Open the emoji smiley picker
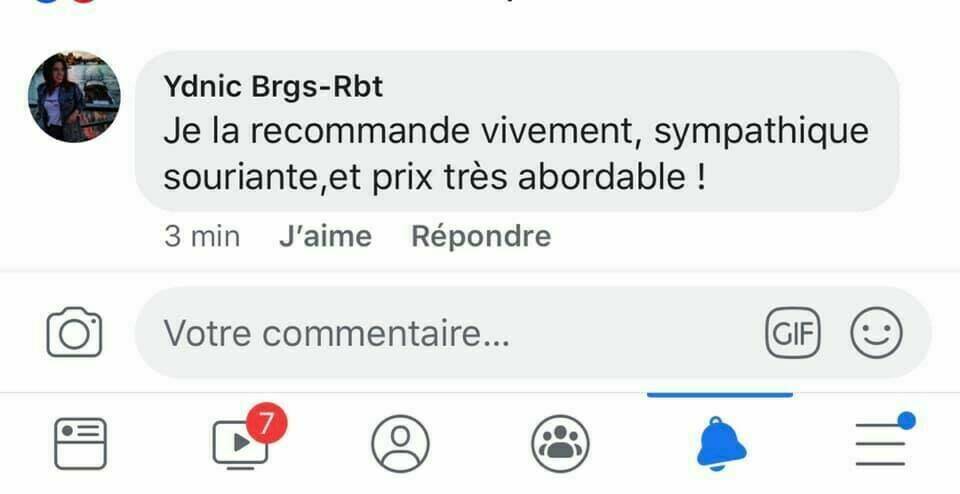The image size is (960, 494). pos(876,333)
